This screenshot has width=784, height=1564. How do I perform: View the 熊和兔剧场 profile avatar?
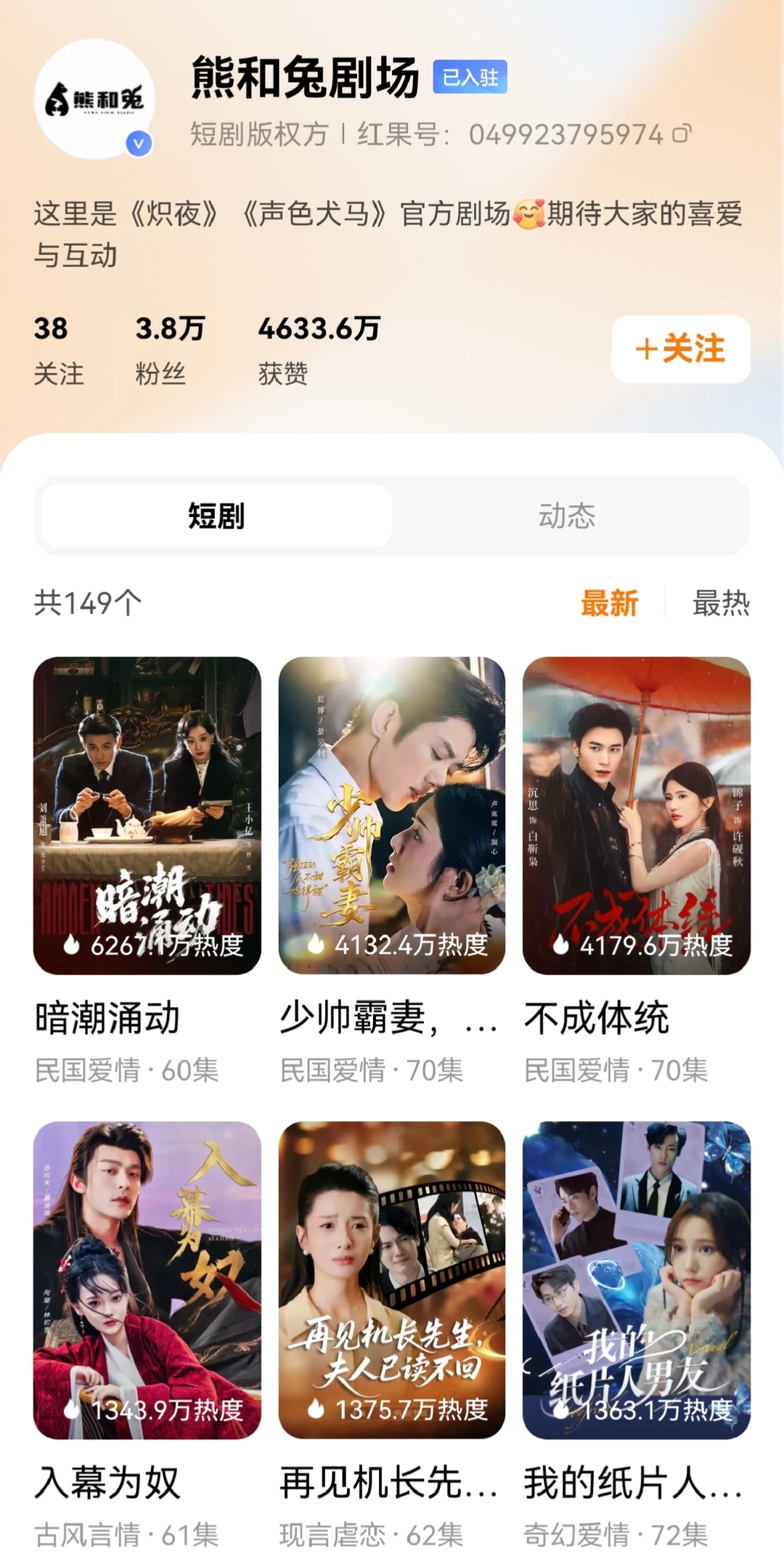coord(94,99)
